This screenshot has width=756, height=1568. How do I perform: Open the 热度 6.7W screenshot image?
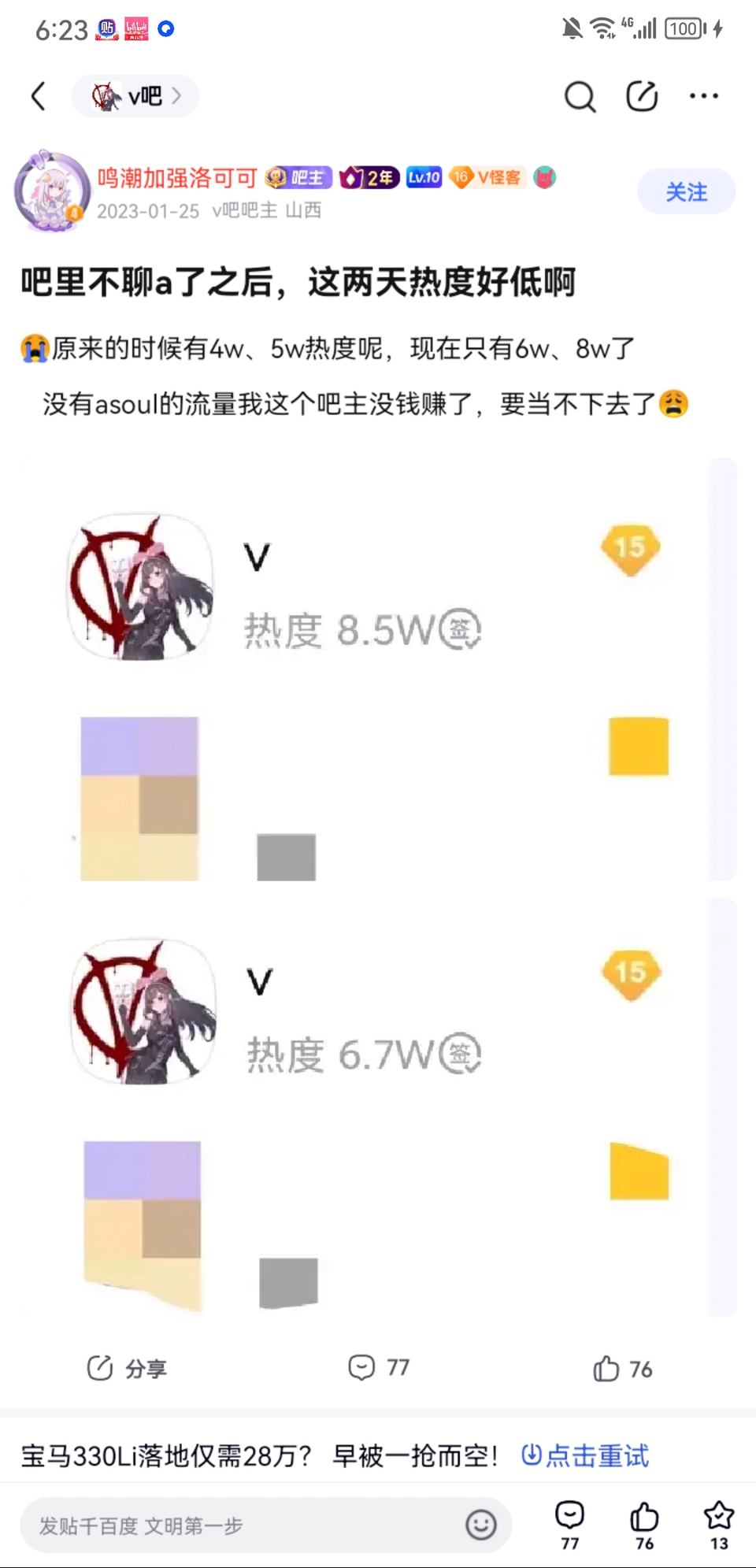pos(378,1106)
